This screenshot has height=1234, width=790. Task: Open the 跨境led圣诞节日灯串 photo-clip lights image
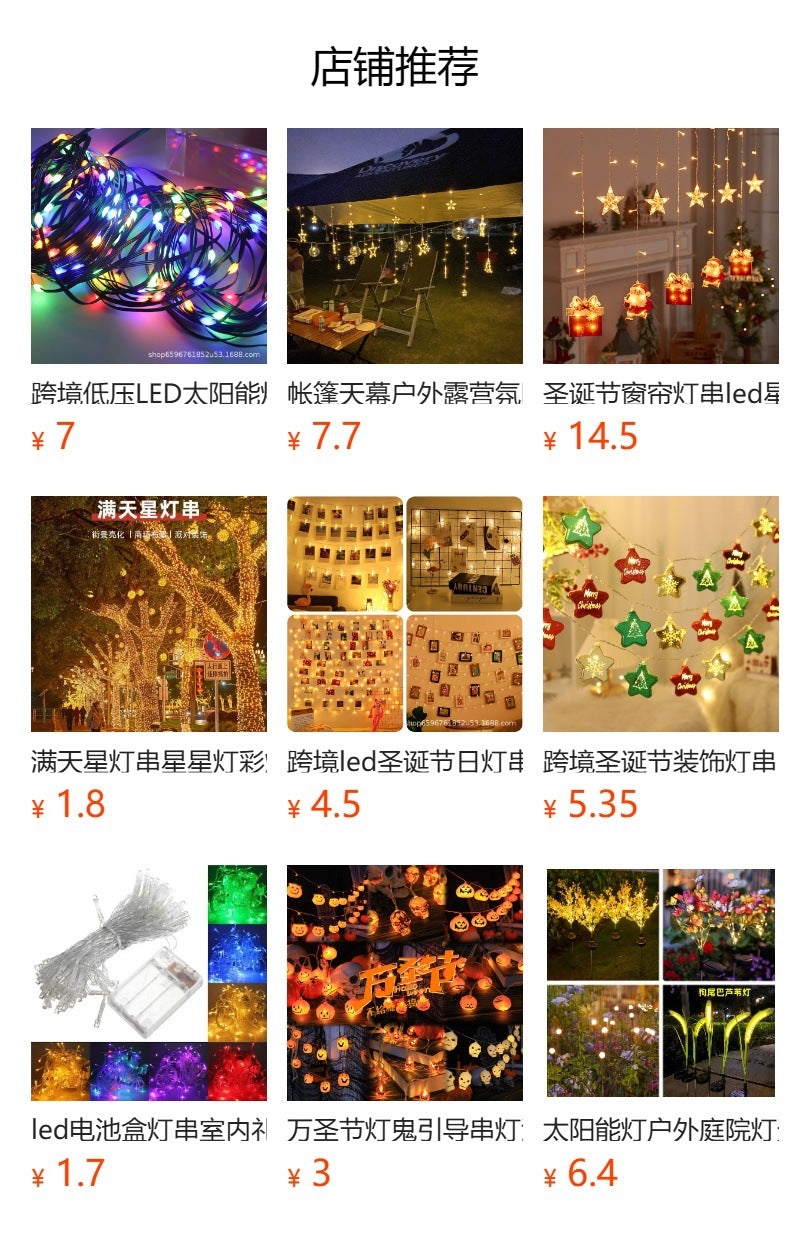[x=404, y=612]
